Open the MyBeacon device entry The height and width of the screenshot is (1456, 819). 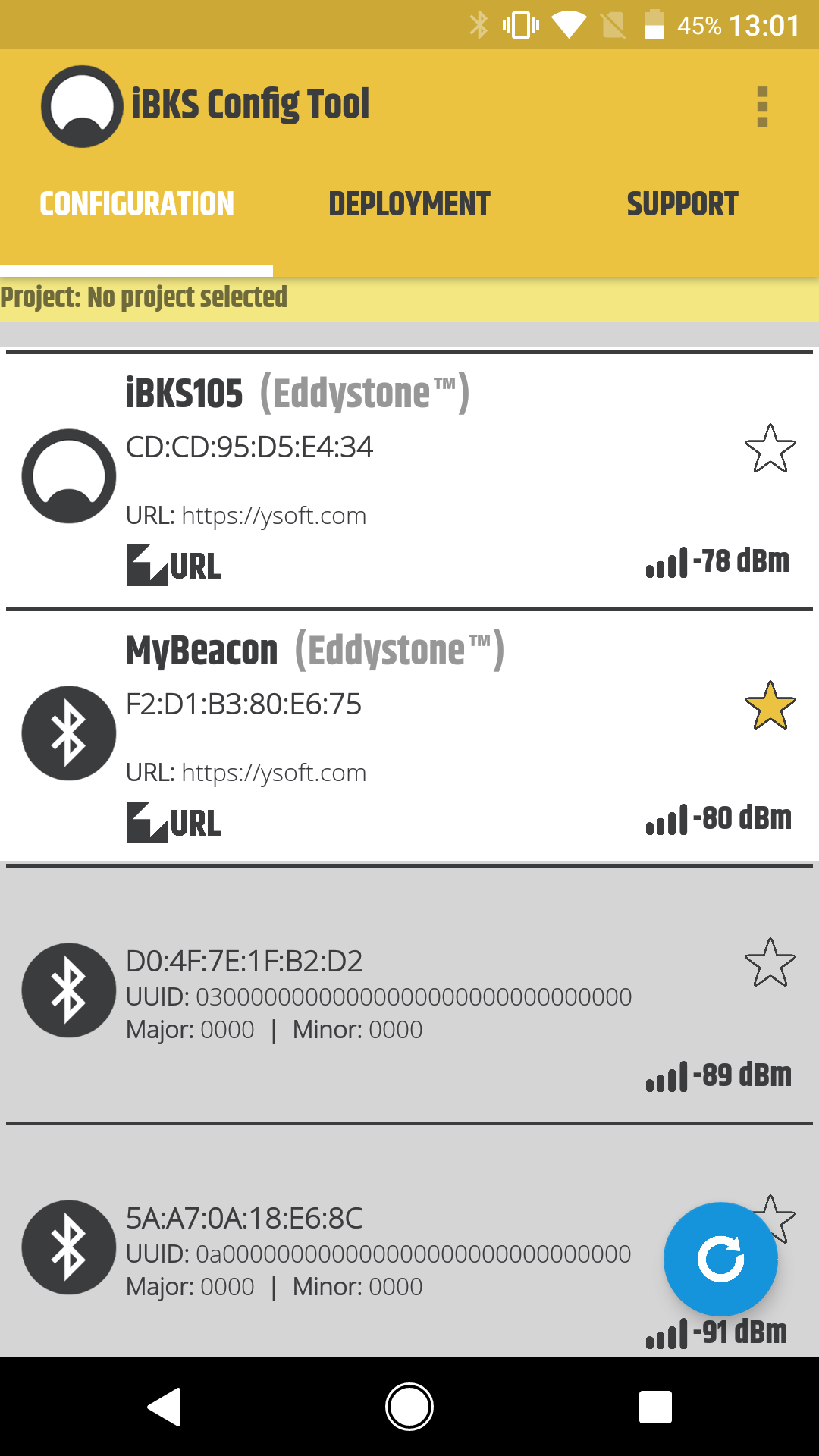click(409, 736)
